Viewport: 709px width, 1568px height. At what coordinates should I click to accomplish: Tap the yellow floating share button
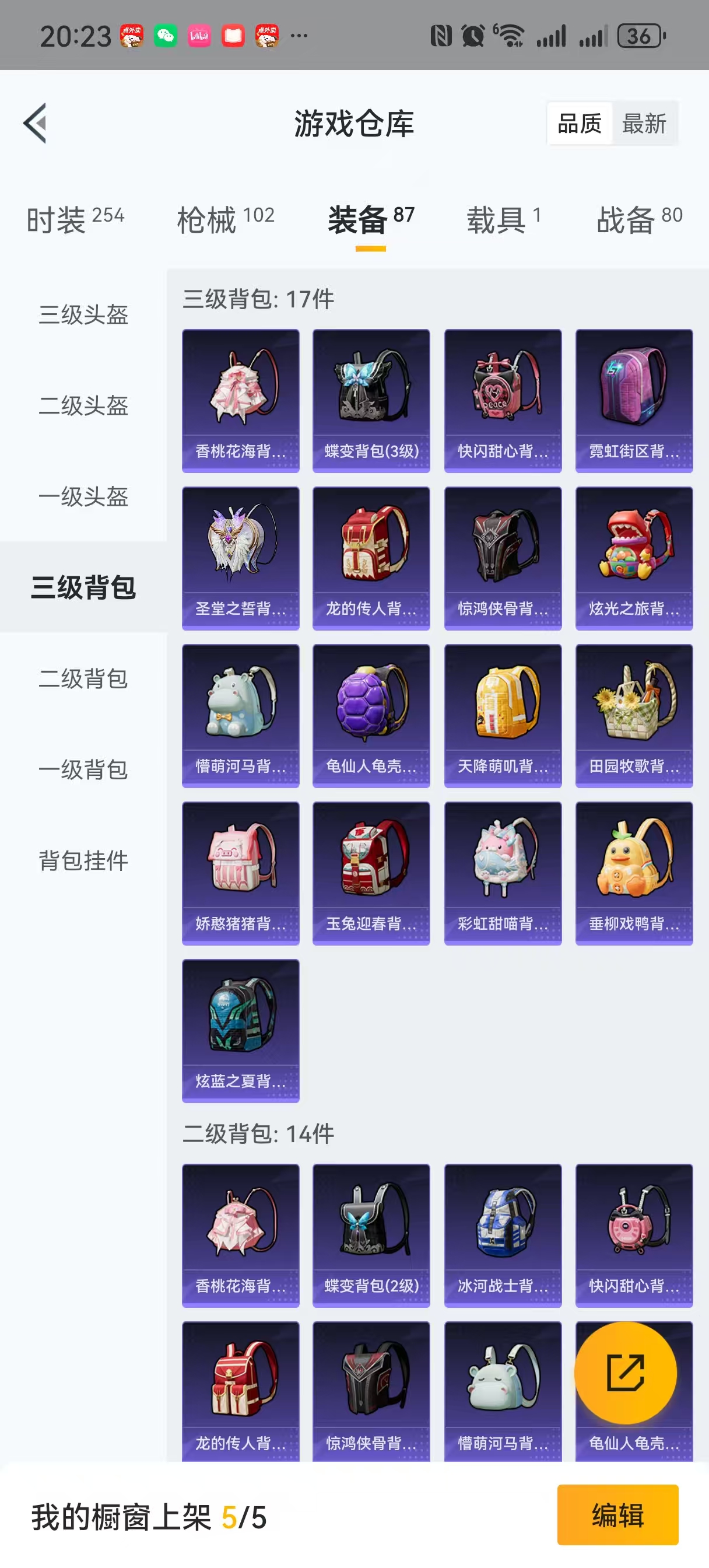coord(625,1373)
